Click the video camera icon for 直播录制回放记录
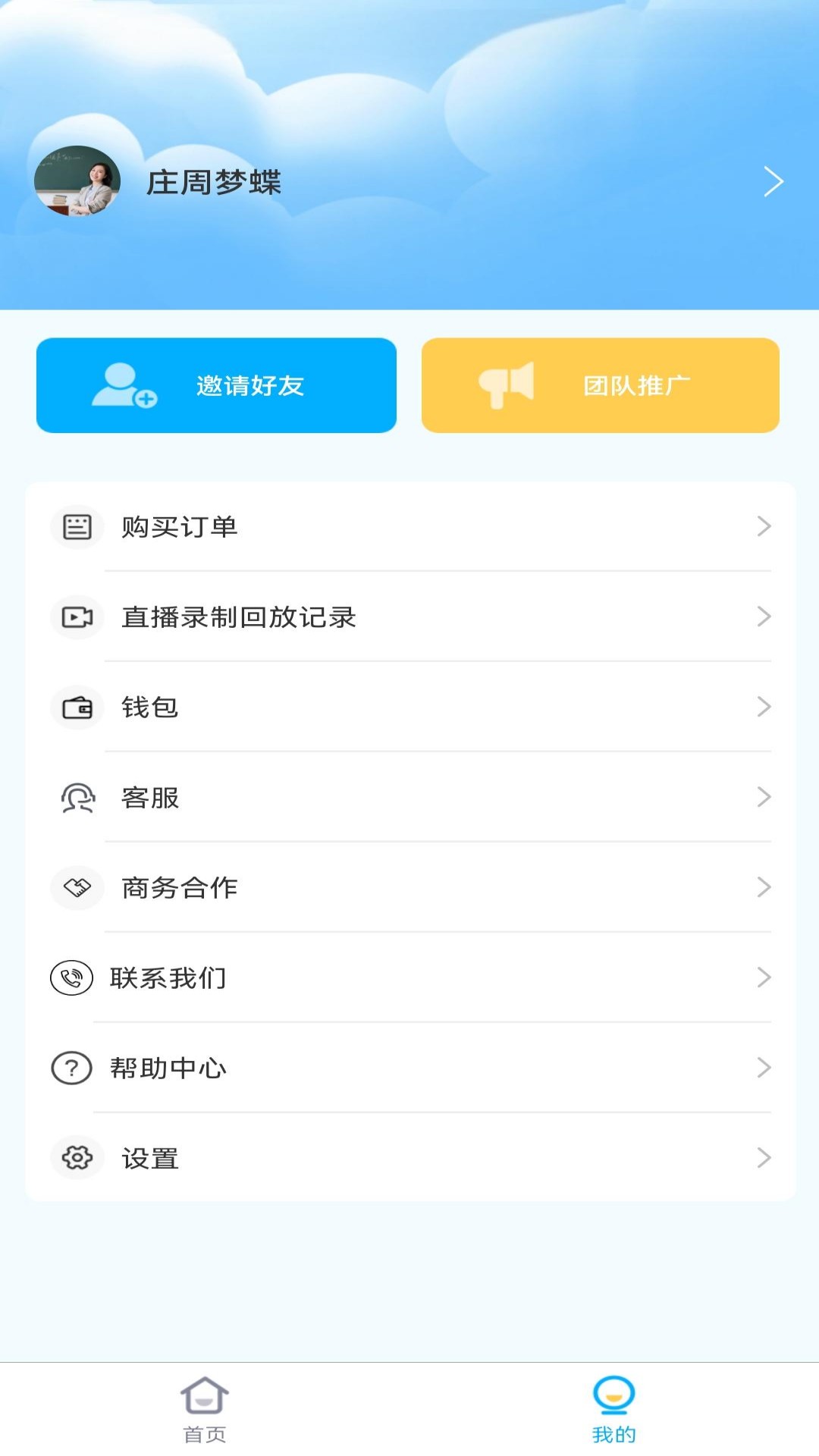819x1456 pixels. pos(77,617)
